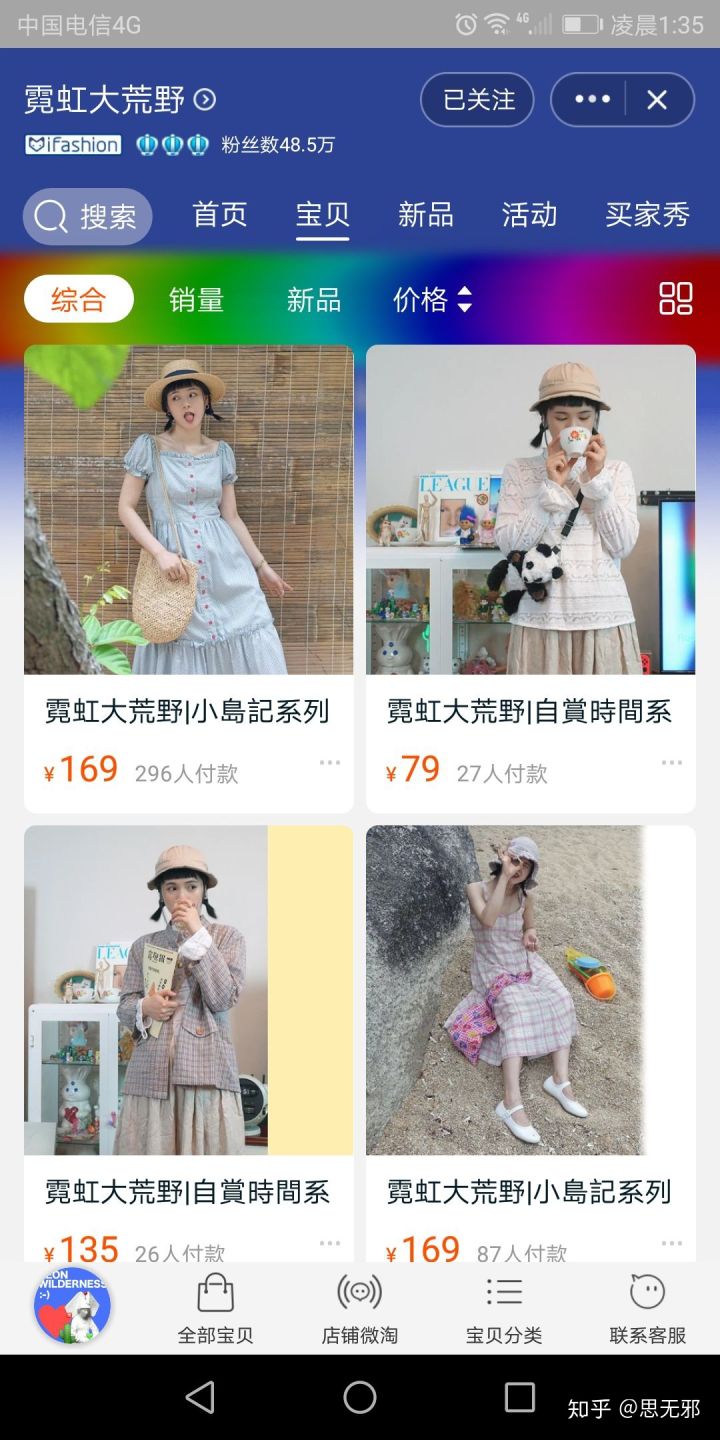The height and width of the screenshot is (1440, 720).
Task: Tap the 已关注 follow button
Action: pyautogui.click(x=477, y=100)
